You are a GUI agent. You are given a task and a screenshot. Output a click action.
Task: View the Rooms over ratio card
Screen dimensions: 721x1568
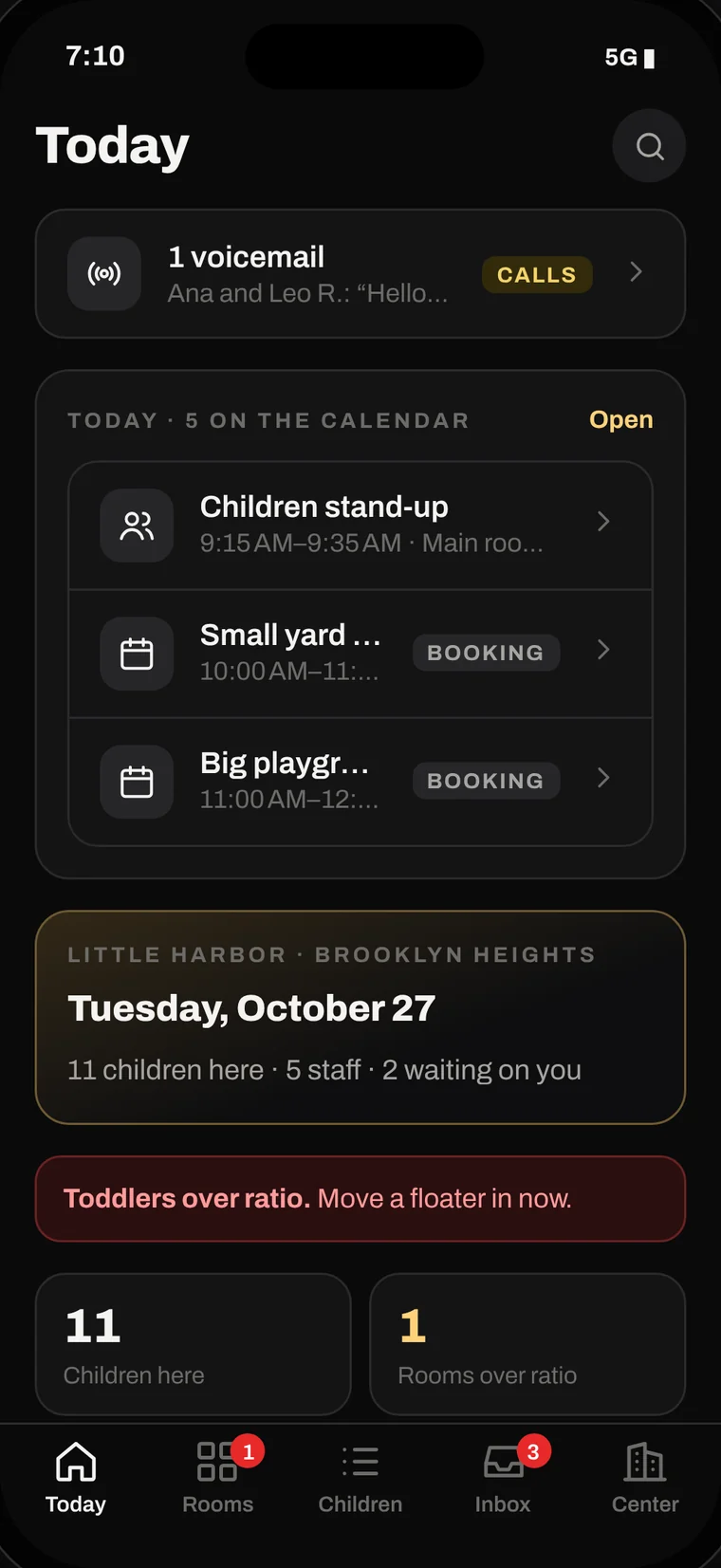527,1344
